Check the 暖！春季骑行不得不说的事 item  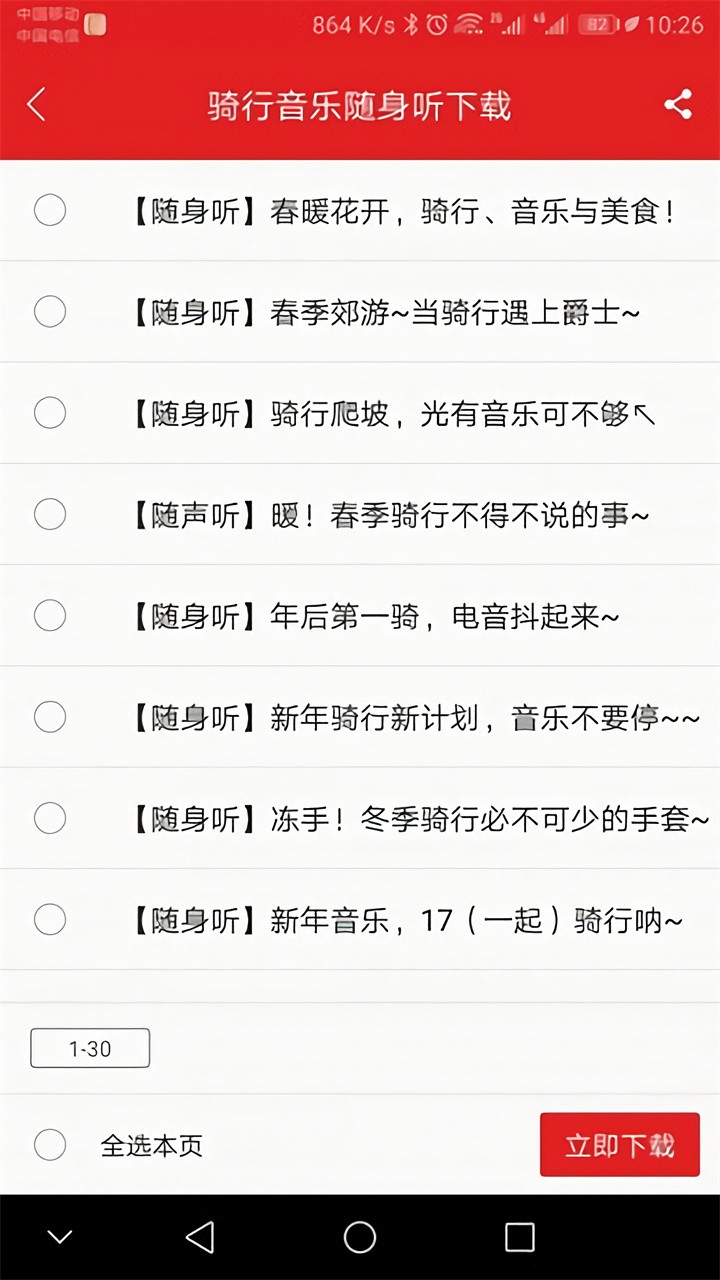point(50,514)
